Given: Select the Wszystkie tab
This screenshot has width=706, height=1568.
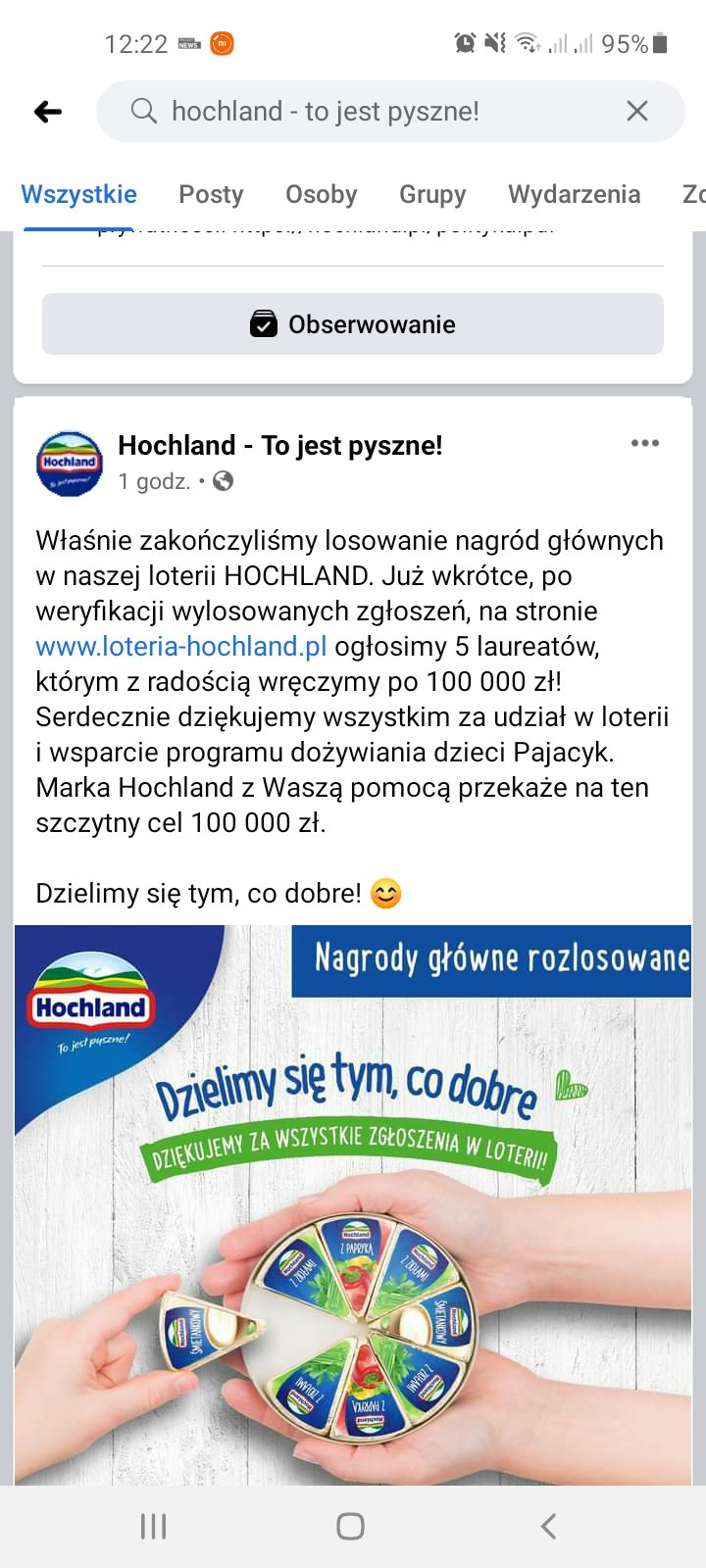Looking at the screenshot, I should pos(78,194).
